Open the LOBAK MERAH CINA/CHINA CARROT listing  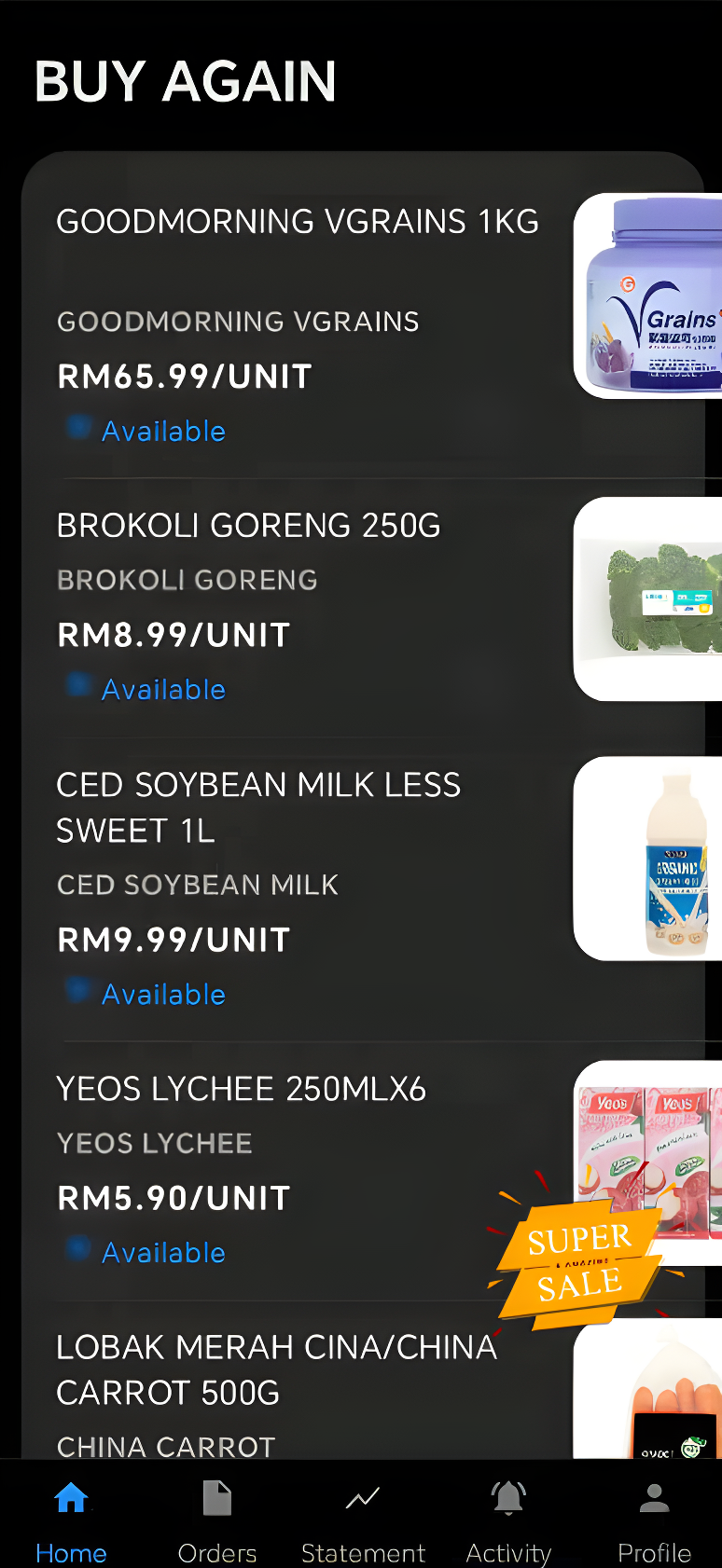pos(275,1369)
